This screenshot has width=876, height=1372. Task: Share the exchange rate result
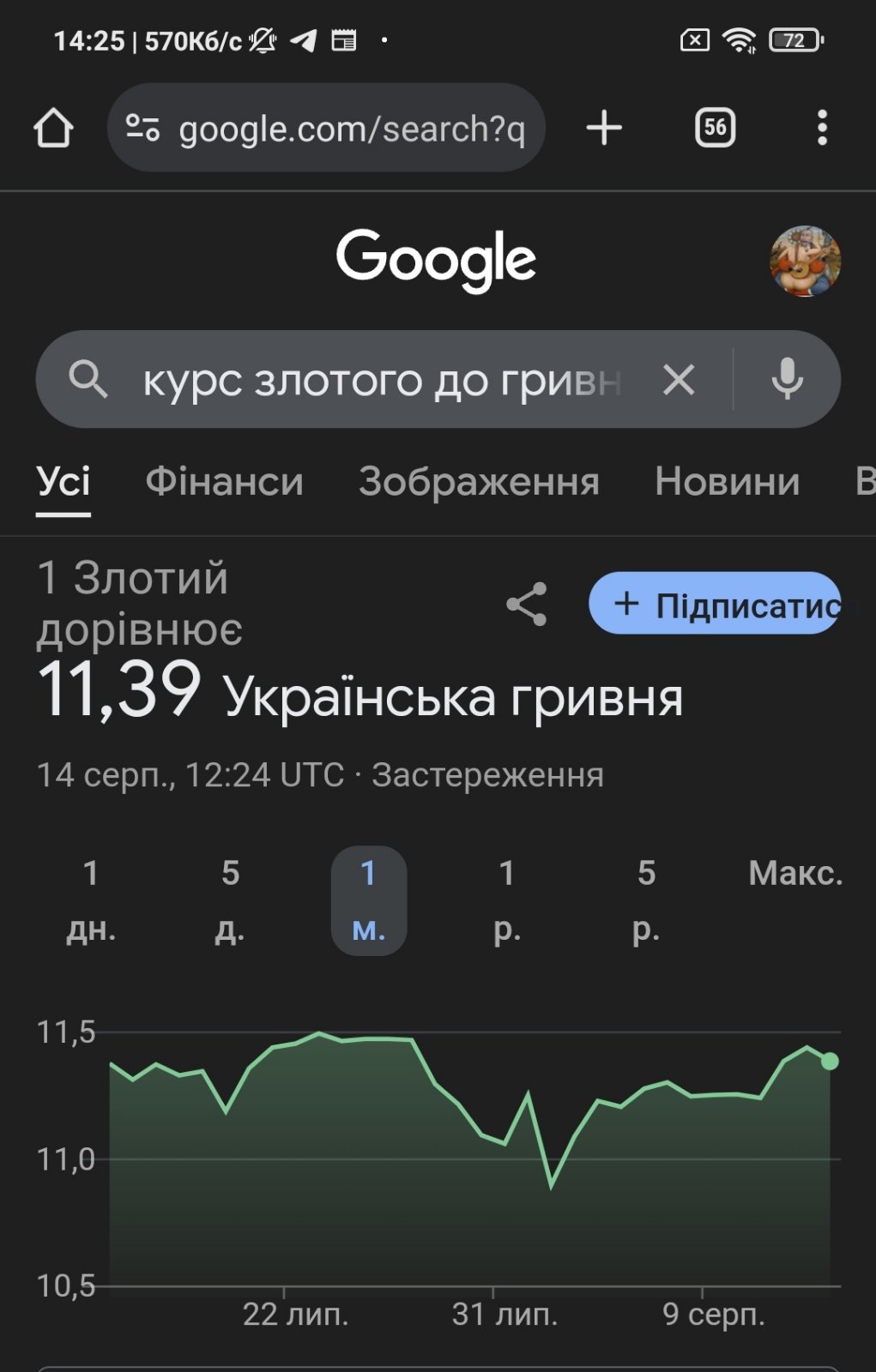pyautogui.click(x=526, y=605)
